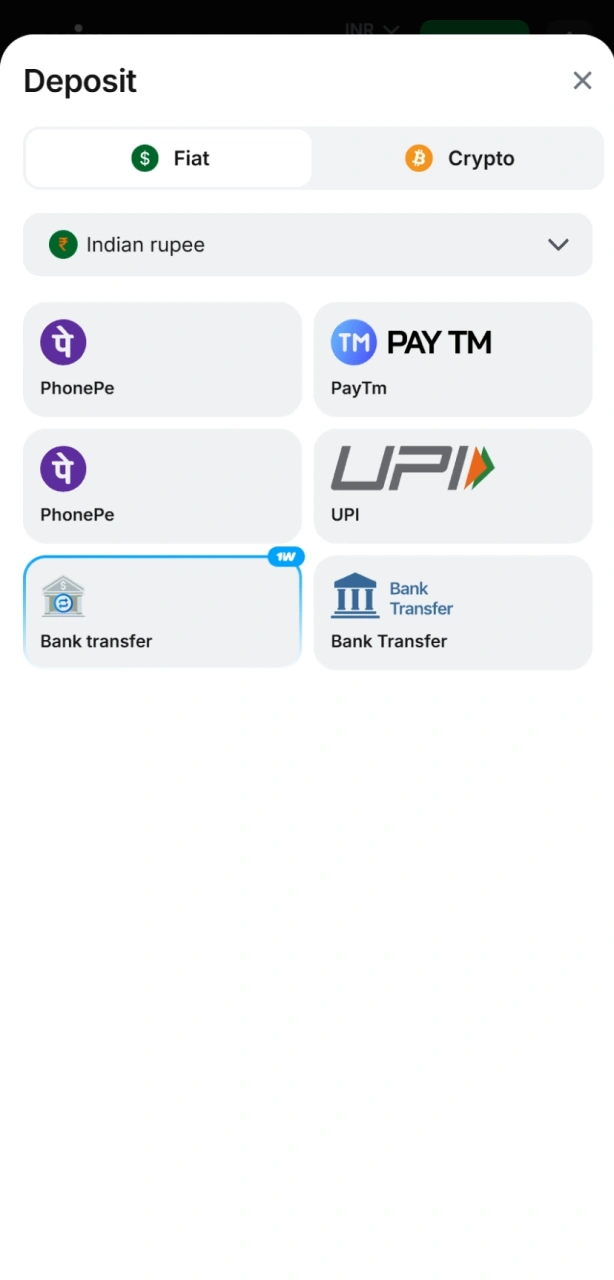Screen dimensions: 614x1280
Task: Select UPI payment option
Action: [x=453, y=486]
